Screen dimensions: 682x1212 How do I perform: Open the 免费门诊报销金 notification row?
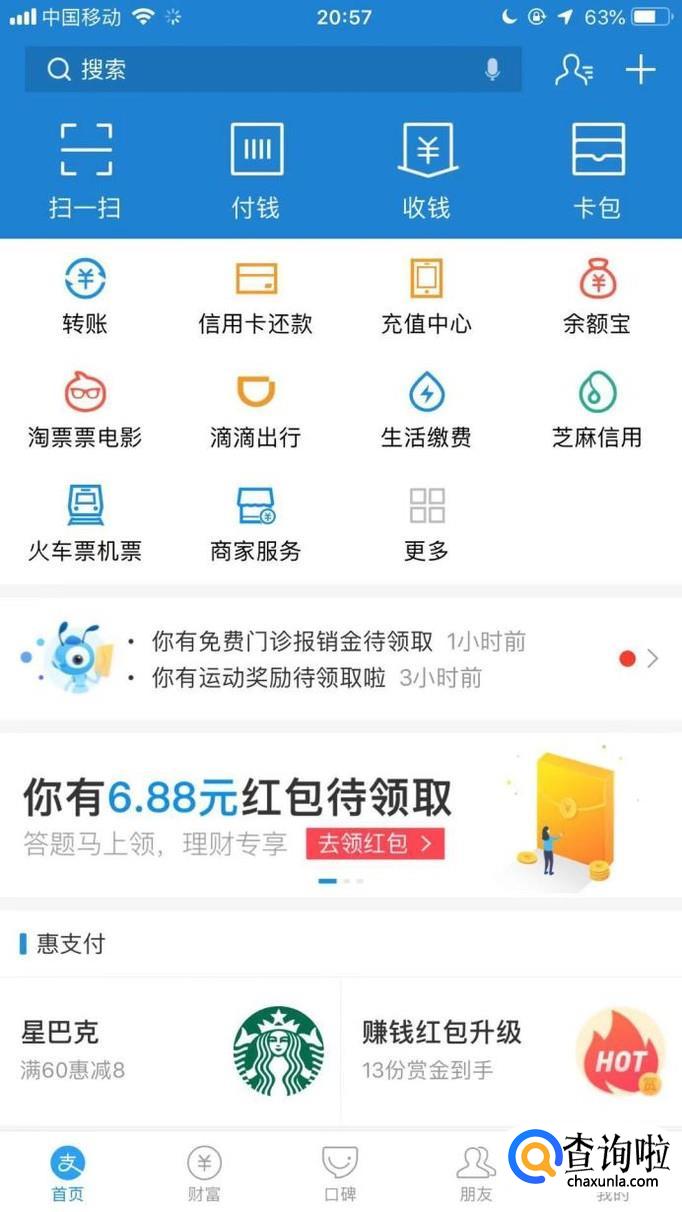point(340,642)
